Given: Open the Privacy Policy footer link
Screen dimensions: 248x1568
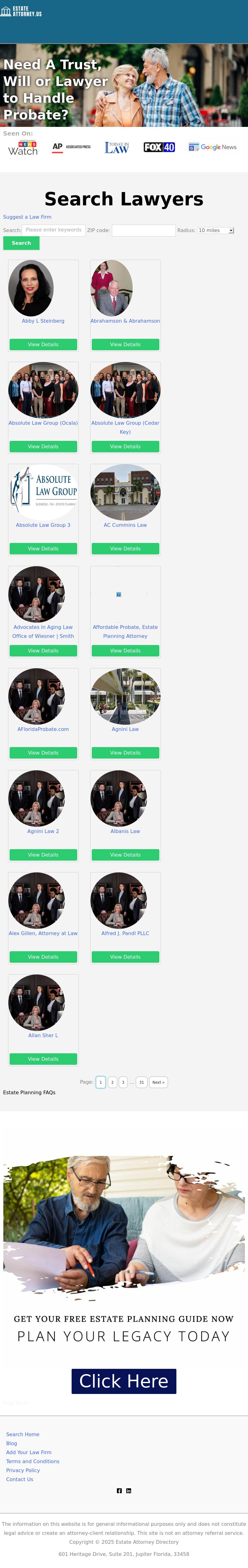Looking at the screenshot, I should click(23, 1470).
